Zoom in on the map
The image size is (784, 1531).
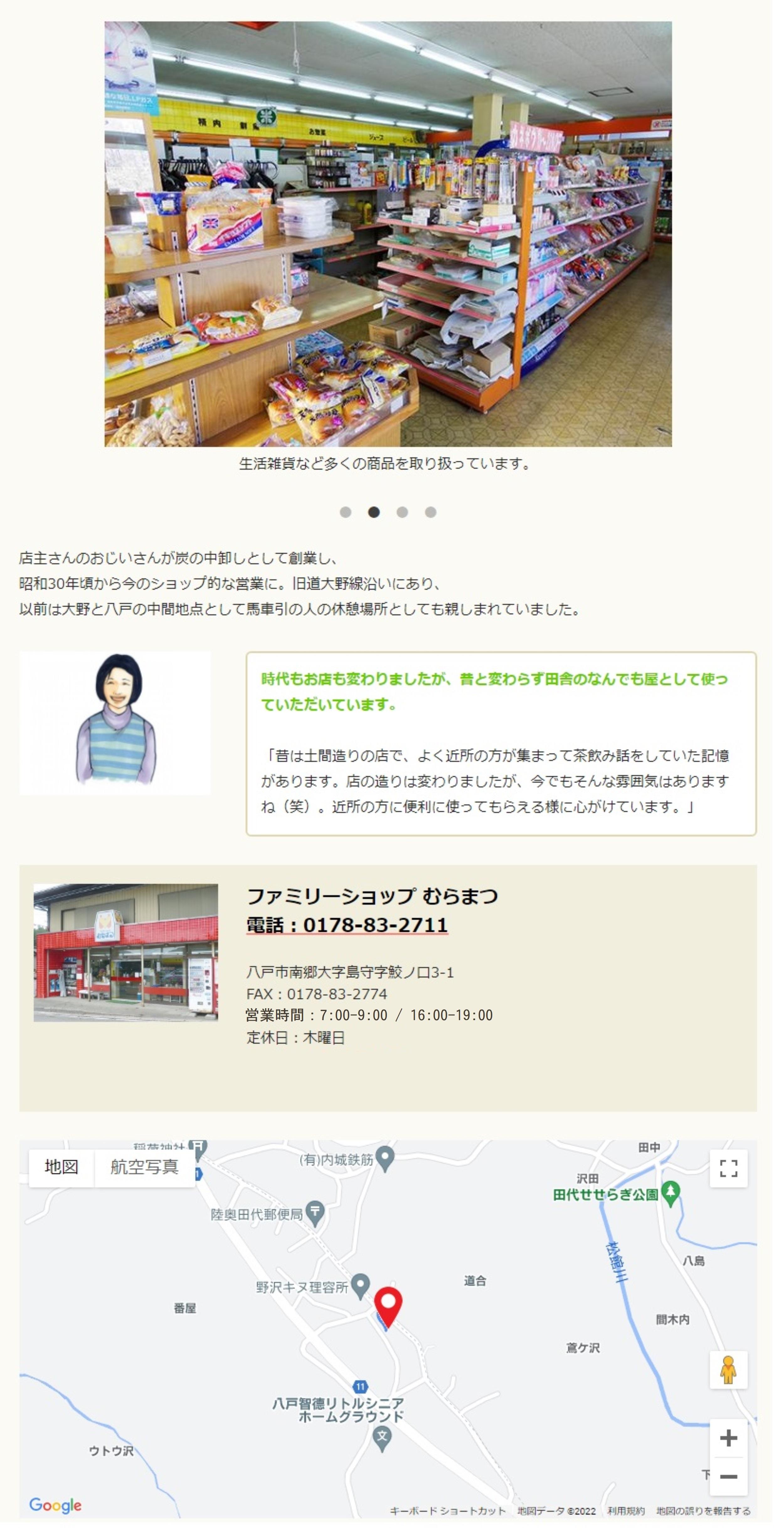click(729, 1438)
